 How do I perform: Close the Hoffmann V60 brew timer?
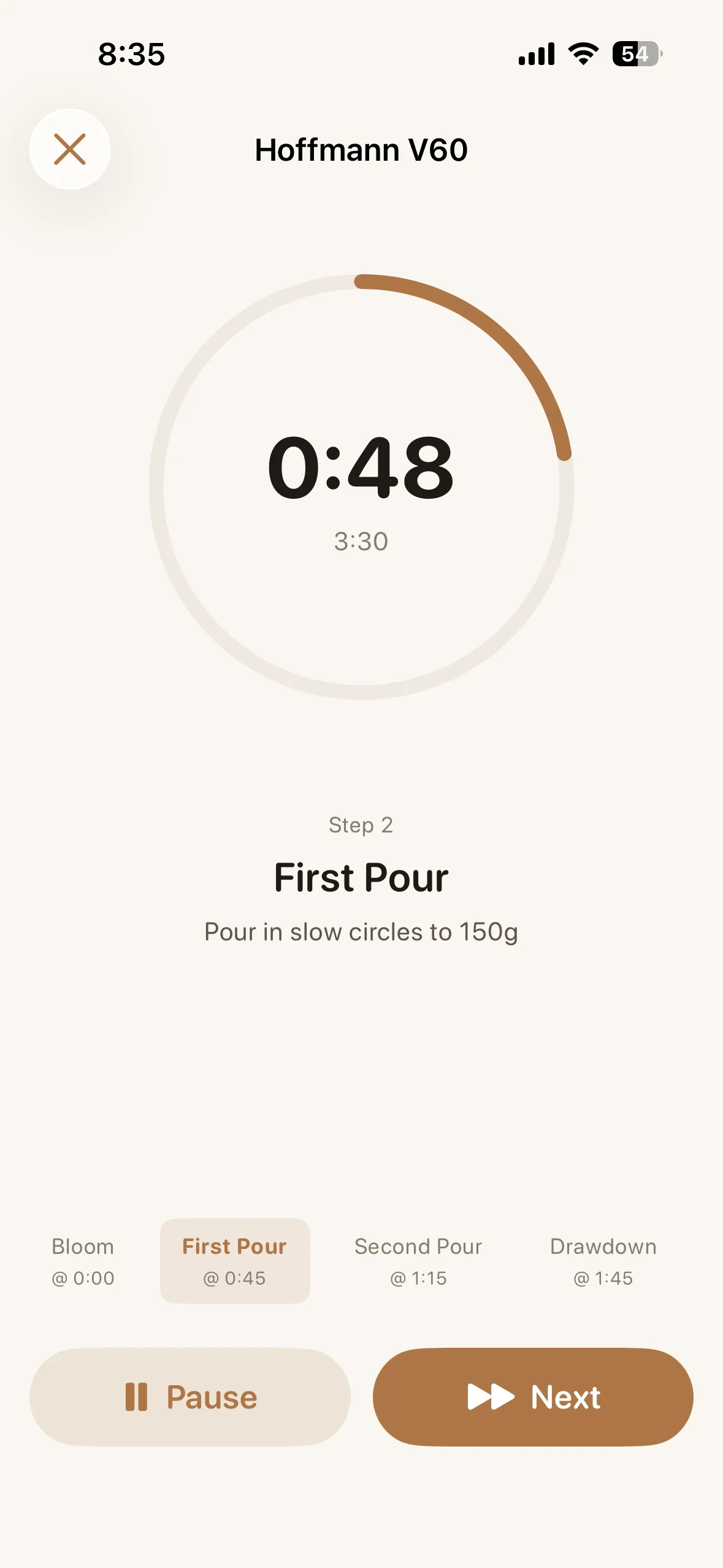[70, 149]
